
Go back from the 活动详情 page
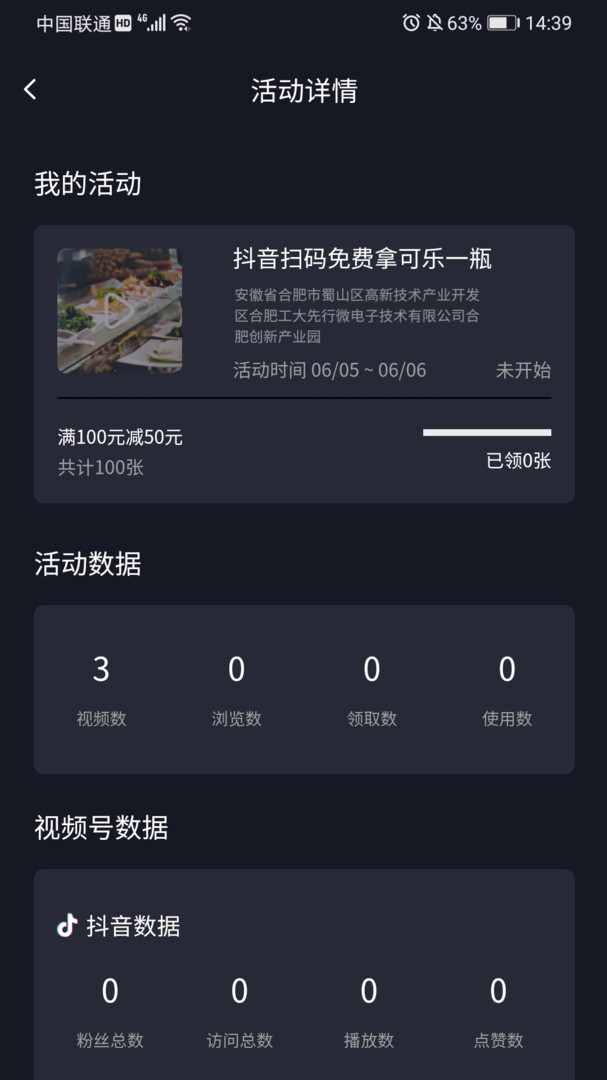pyautogui.click(x=30, y=90)
